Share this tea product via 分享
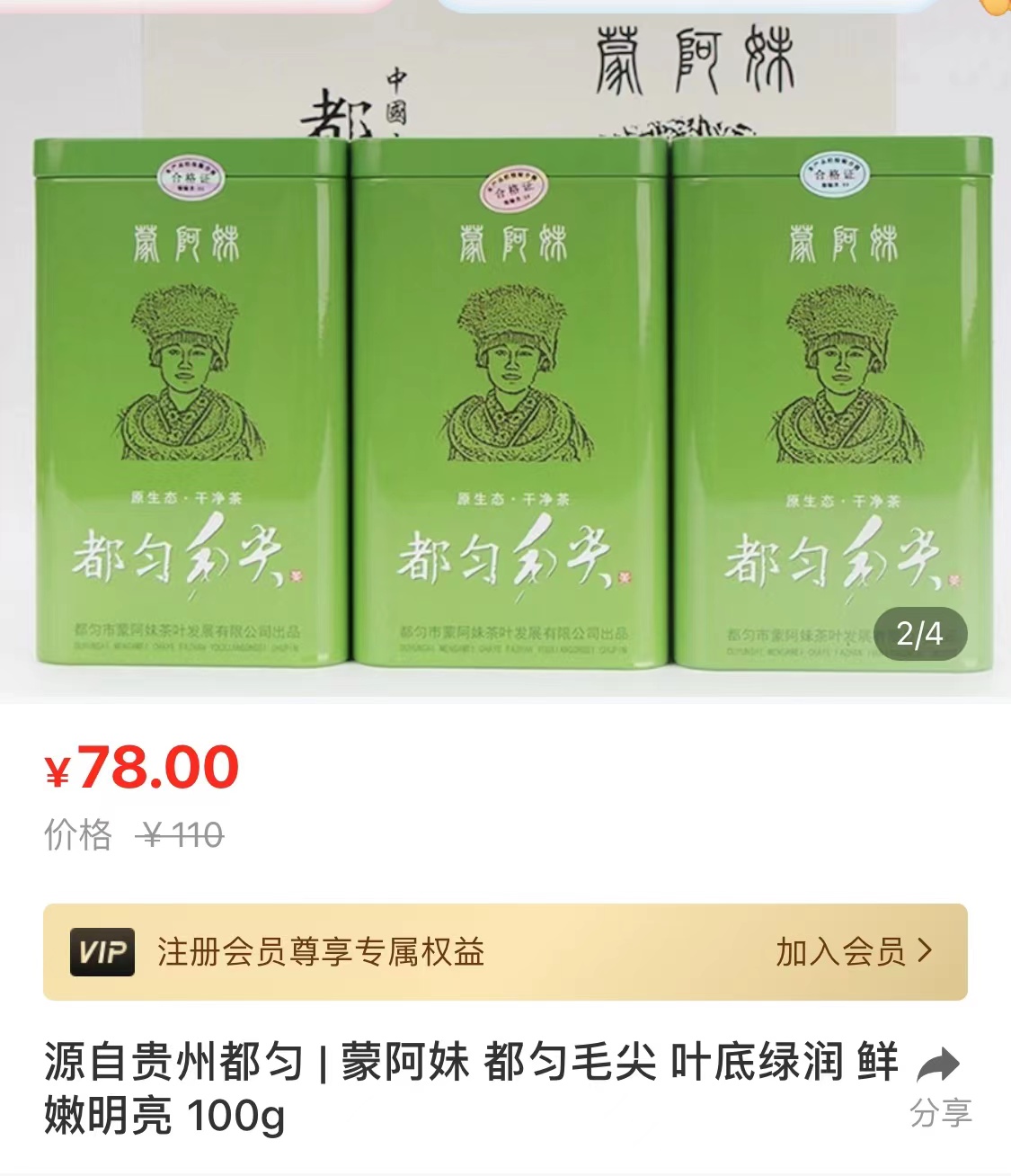This screenshot has height=1176, width=1011. point(940,1086)
